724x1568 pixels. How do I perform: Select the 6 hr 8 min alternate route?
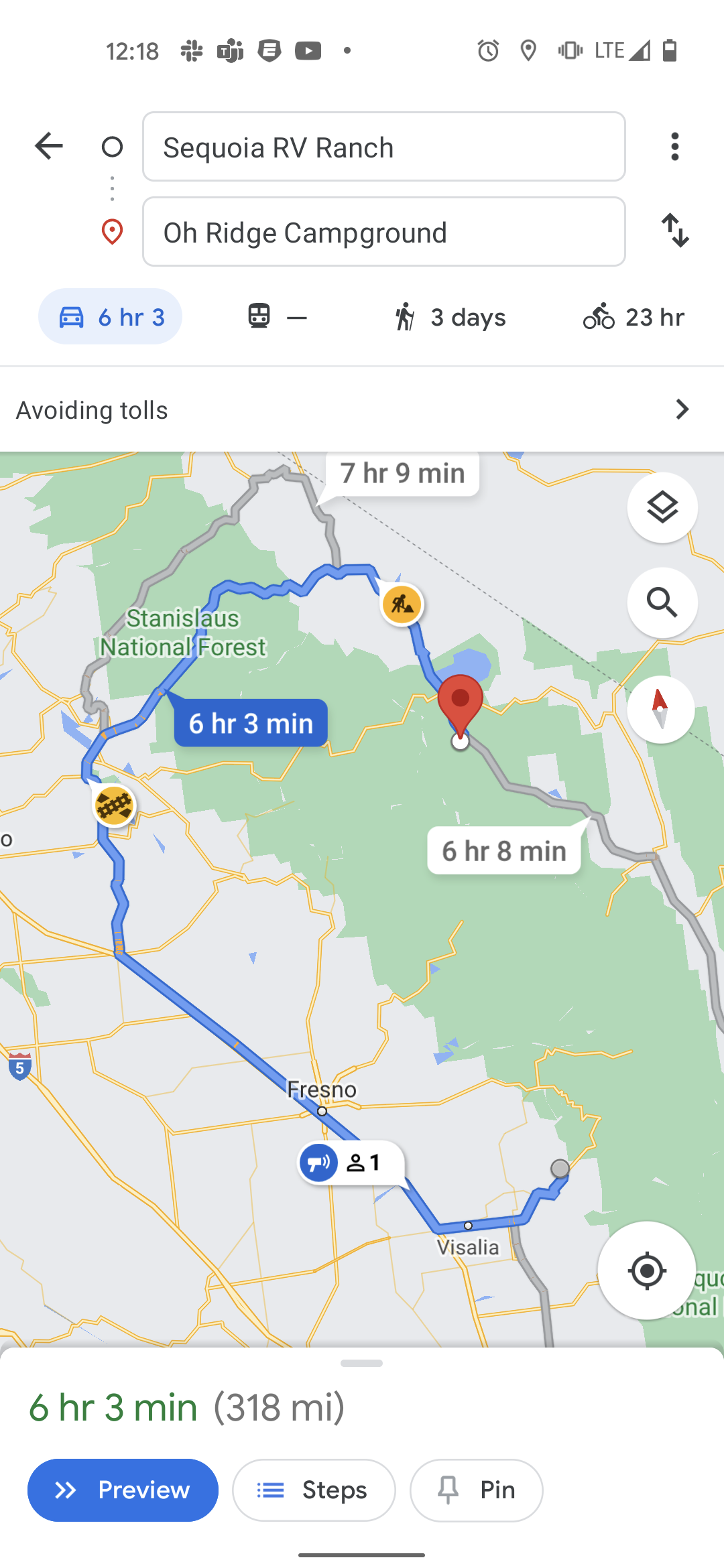[x=504, y=851]
